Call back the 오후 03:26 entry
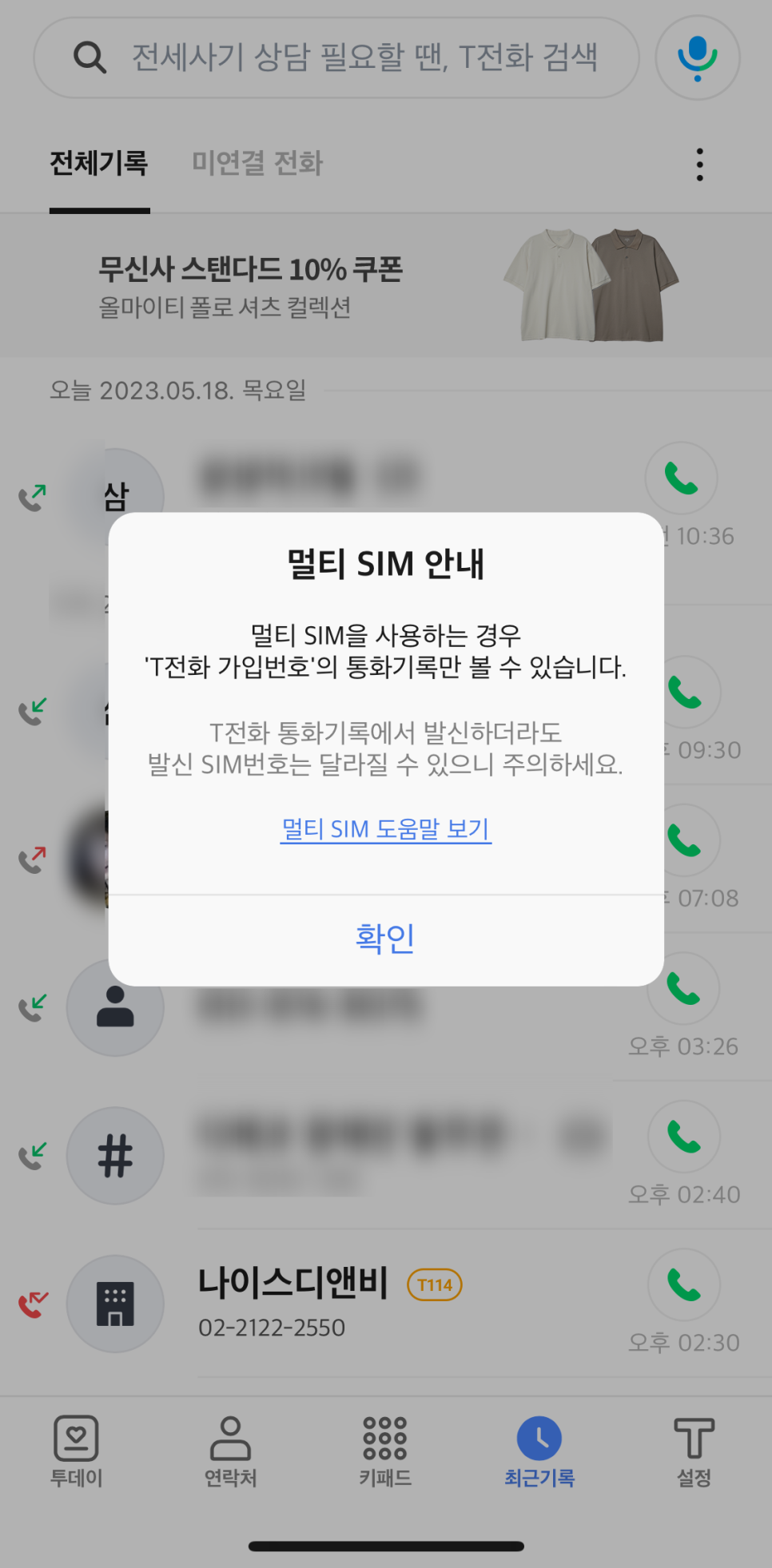 point(684,989)
